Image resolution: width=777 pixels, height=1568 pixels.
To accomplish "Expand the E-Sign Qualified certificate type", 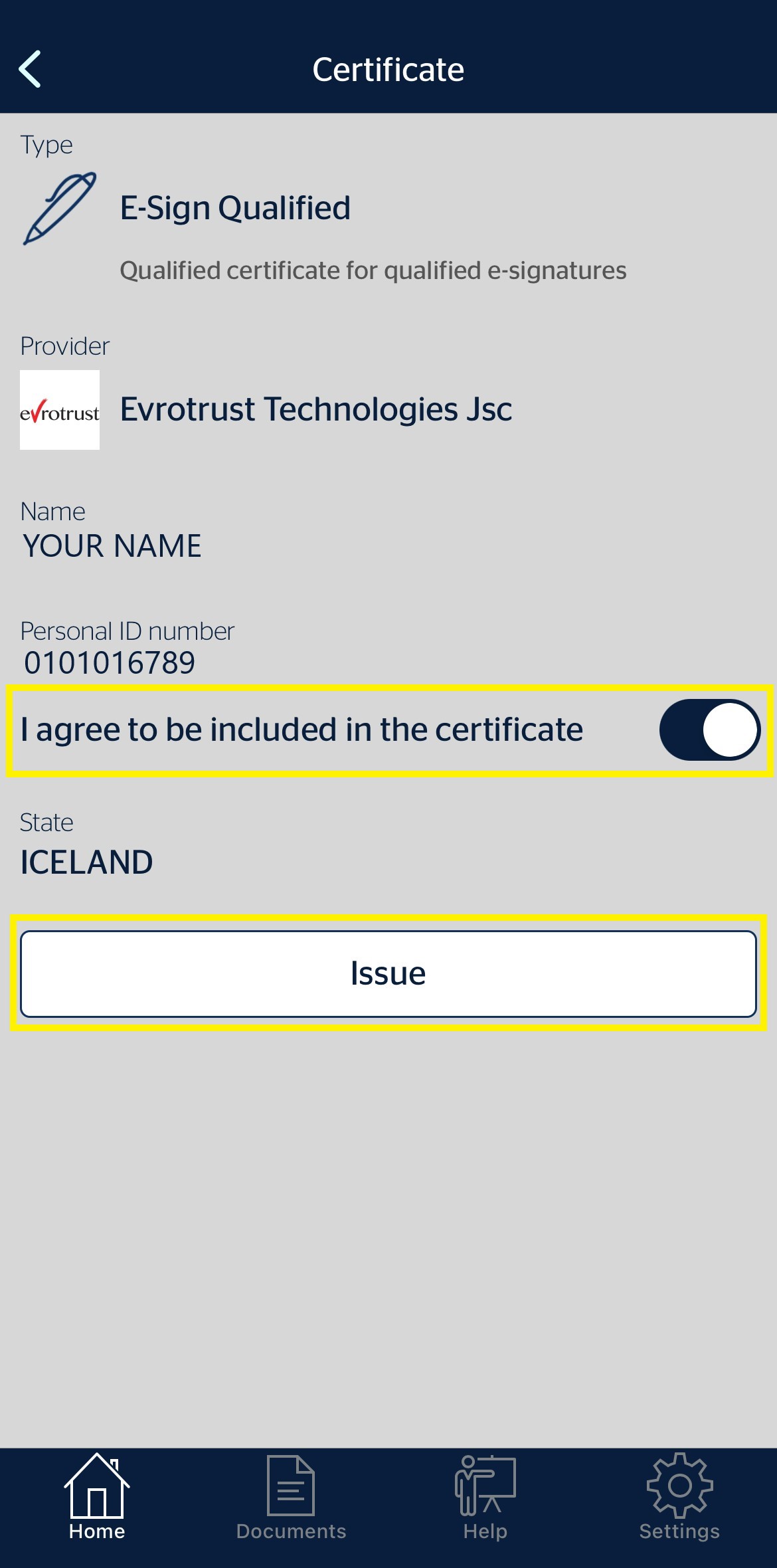I will pos(234,207).
